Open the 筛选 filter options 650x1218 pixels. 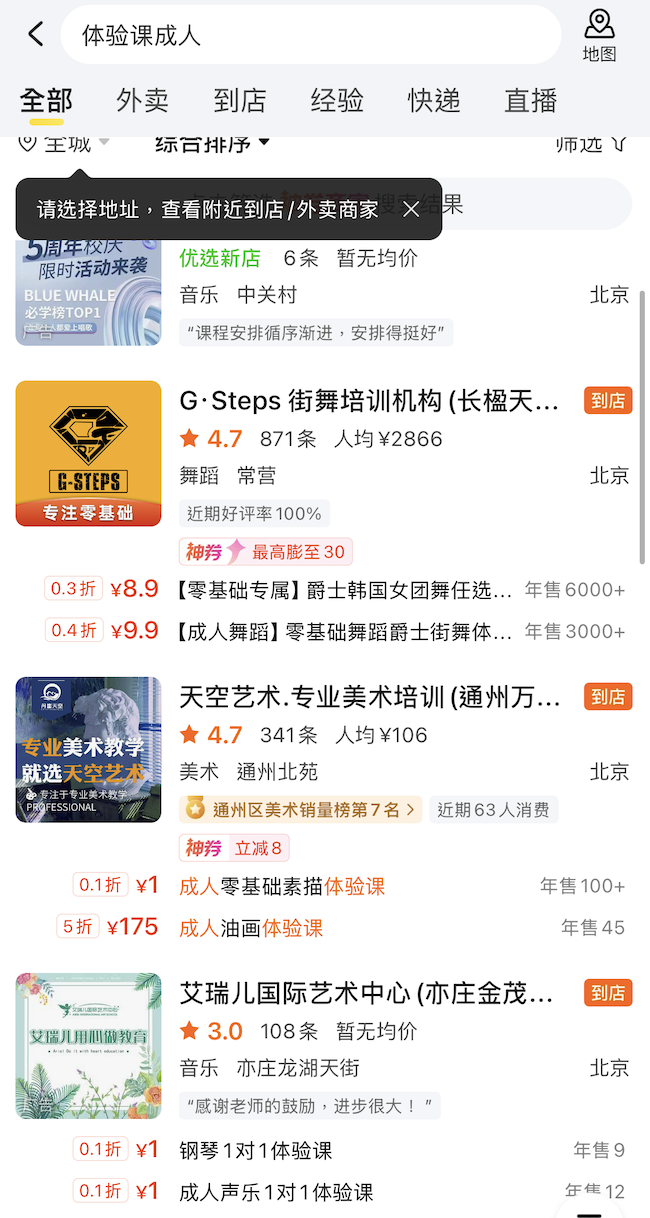(x=591, y=144)
